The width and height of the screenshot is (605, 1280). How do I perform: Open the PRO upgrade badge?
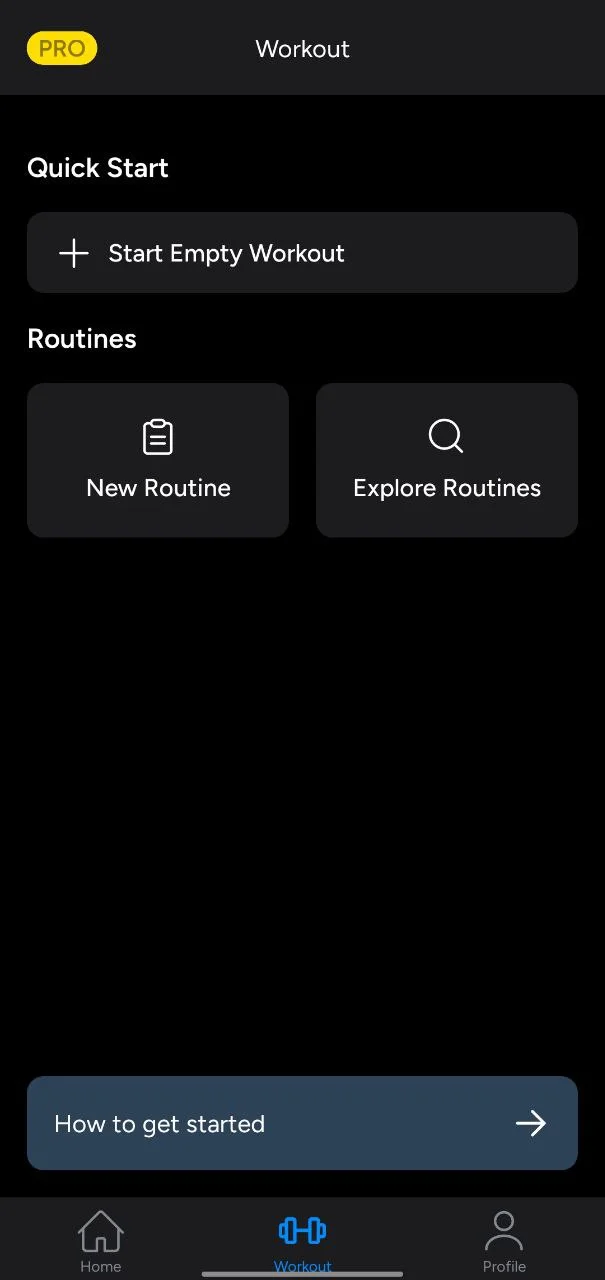tap(62, 48)
